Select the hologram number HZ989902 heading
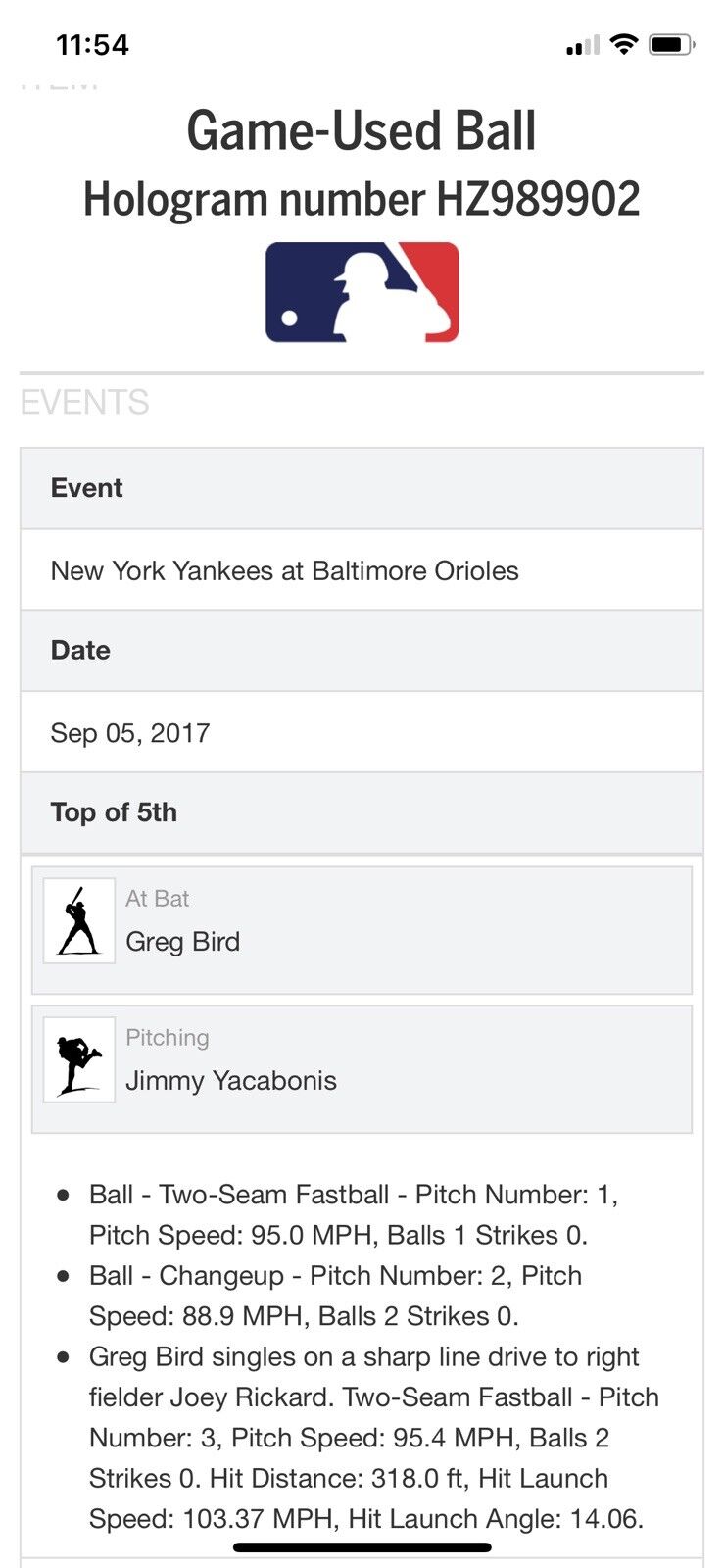The image size is (724, 1568). coord(362,198)
